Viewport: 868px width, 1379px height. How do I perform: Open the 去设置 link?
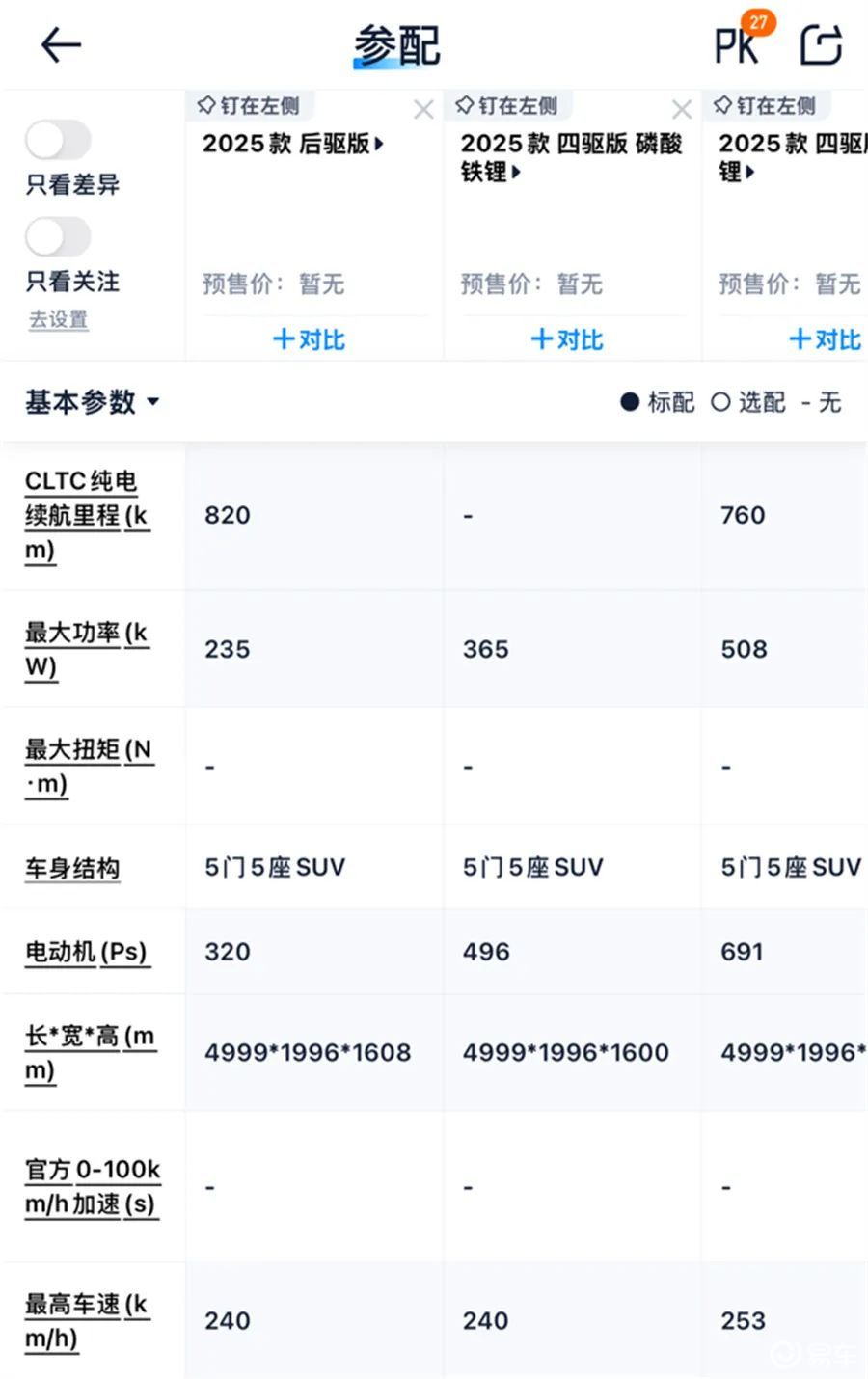(x=58, y=319)
